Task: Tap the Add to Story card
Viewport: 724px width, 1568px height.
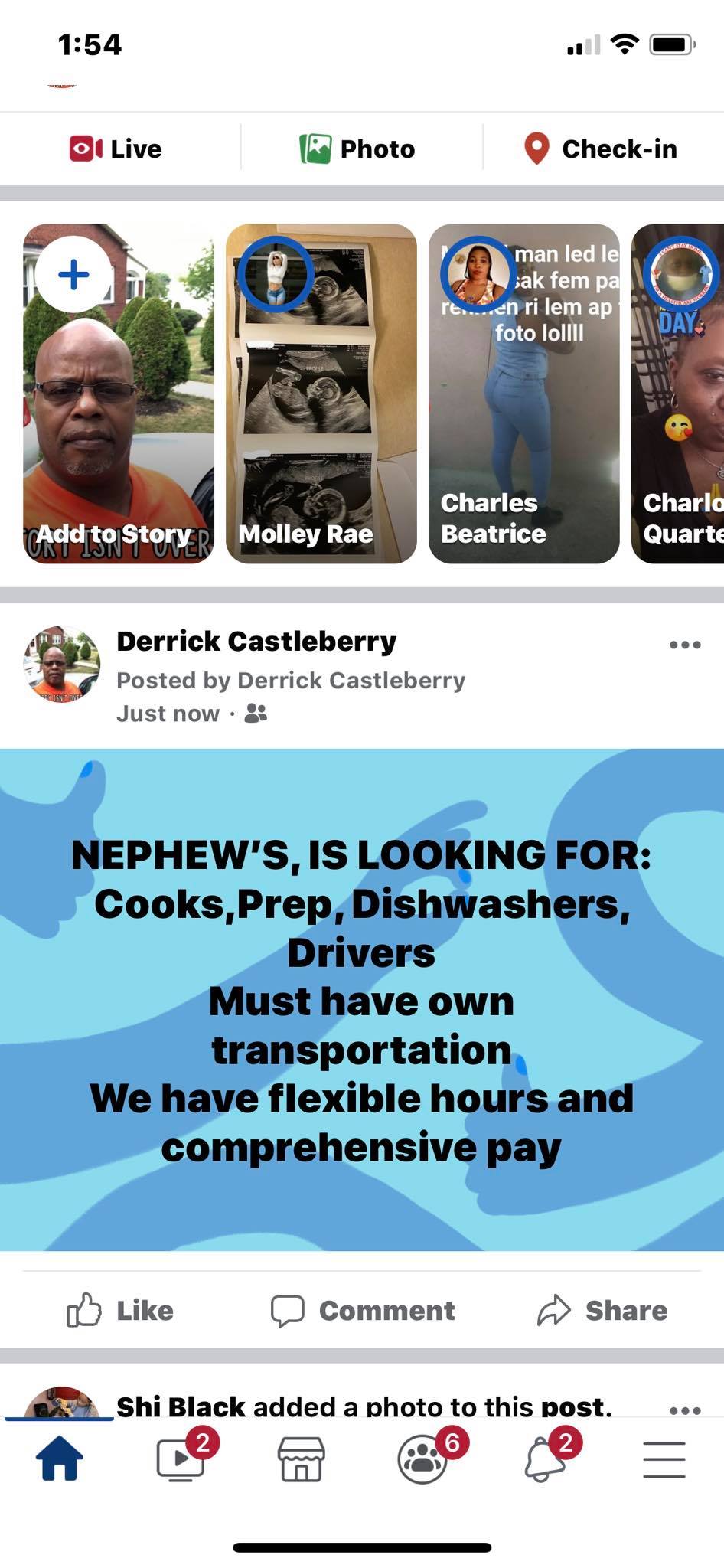Action: [119, 394]
